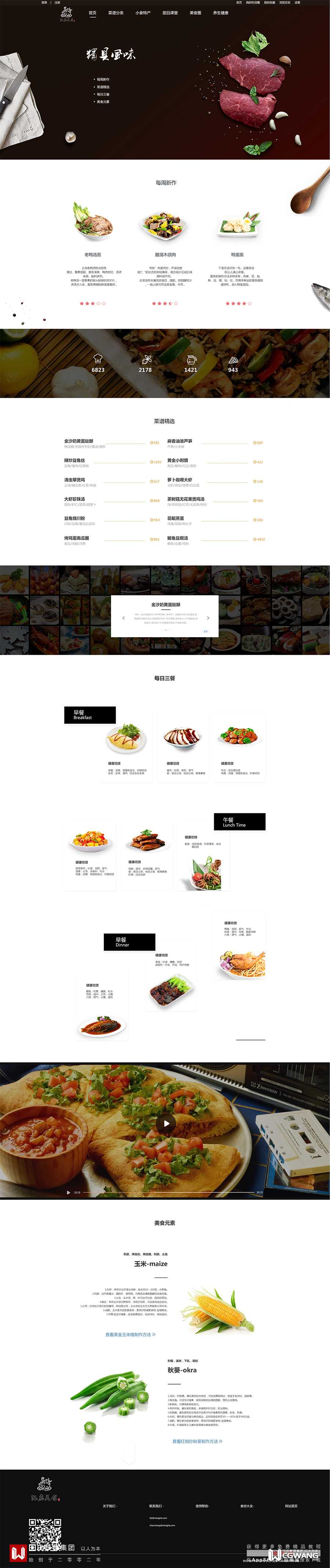Select the 养生健康 tab
The image size is (330, 1568).
(x=220, y=13)
